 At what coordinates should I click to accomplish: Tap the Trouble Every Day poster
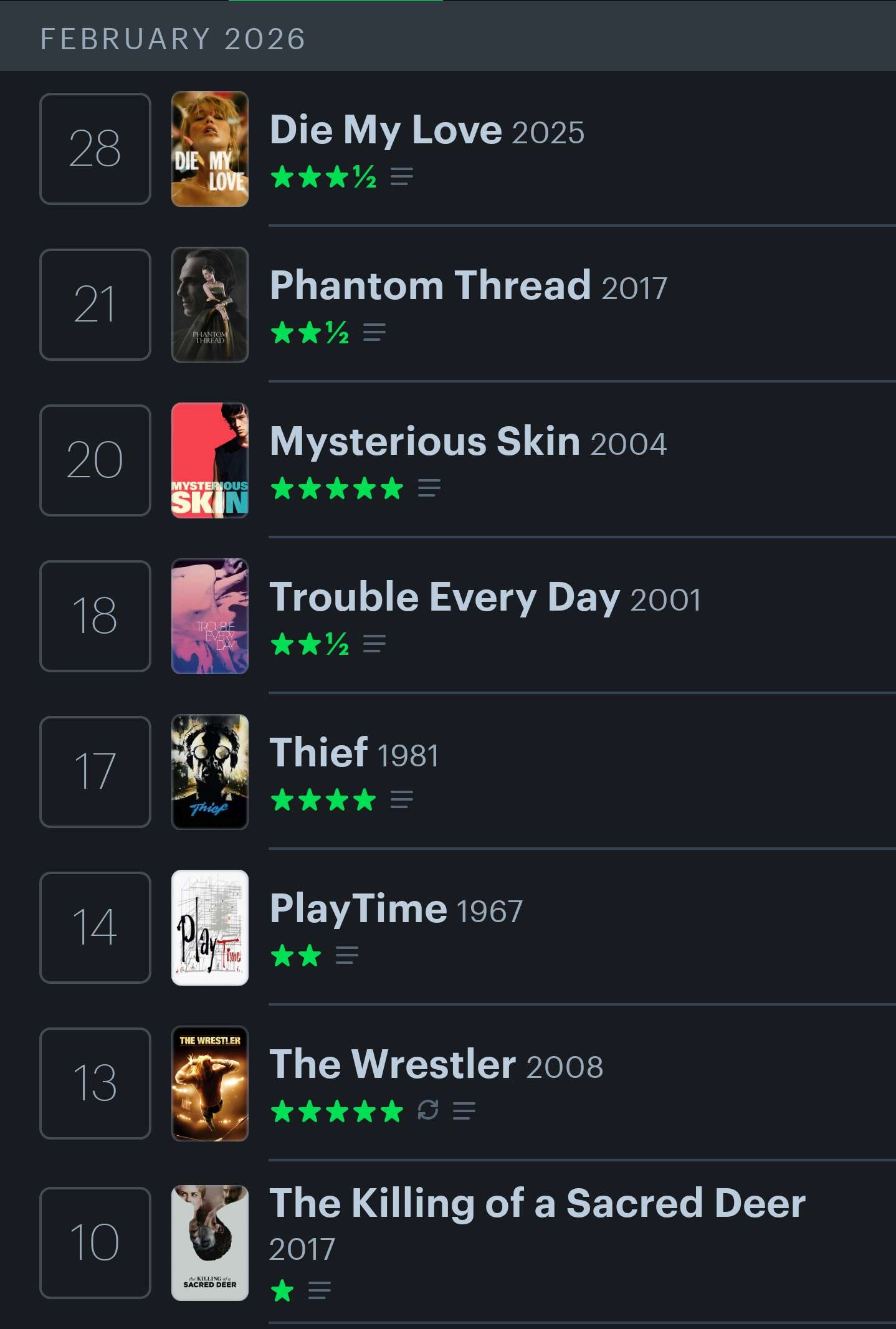coord(209,616)
